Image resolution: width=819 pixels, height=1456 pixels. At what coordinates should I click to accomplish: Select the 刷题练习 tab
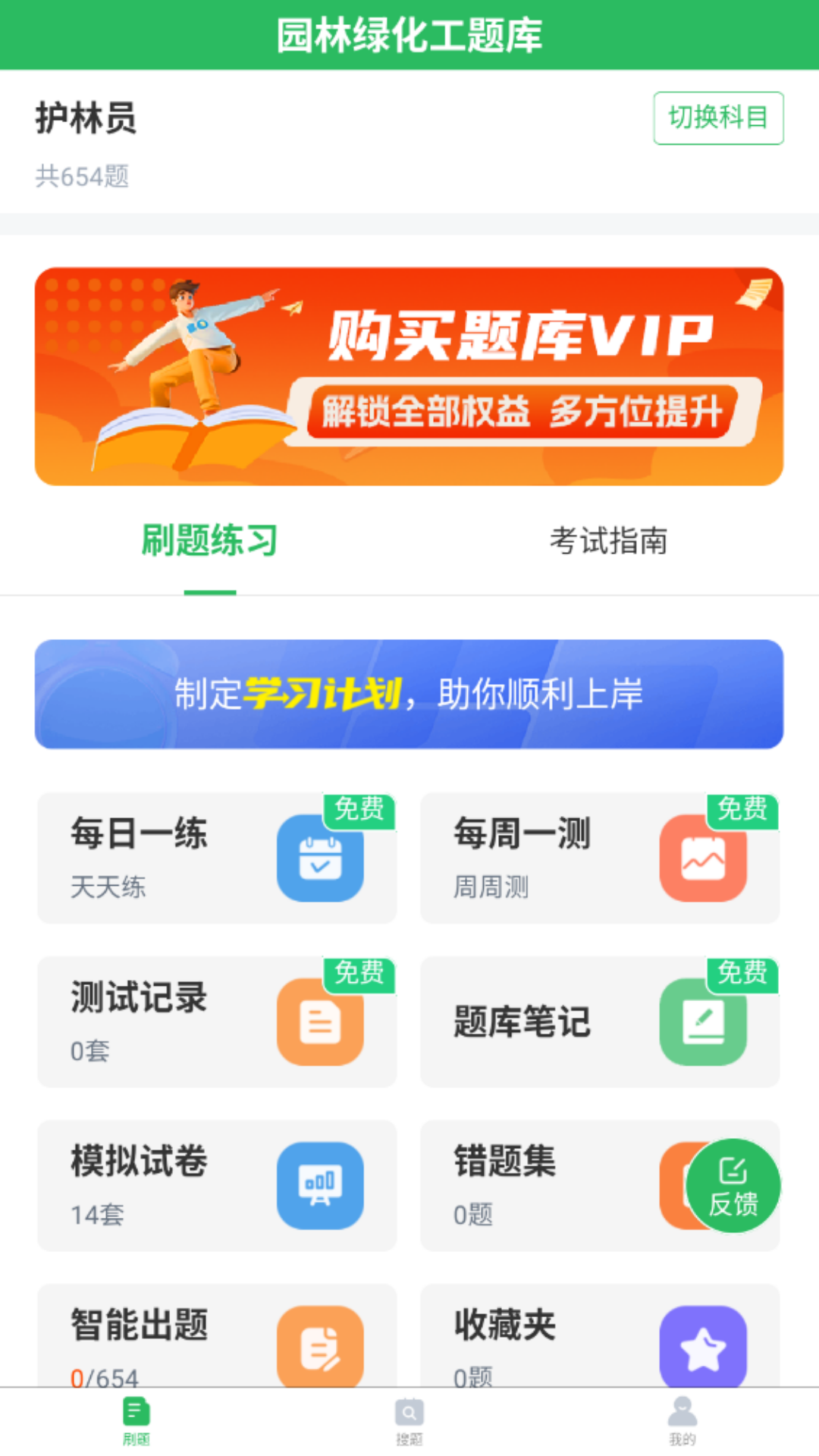pos(209,541)
